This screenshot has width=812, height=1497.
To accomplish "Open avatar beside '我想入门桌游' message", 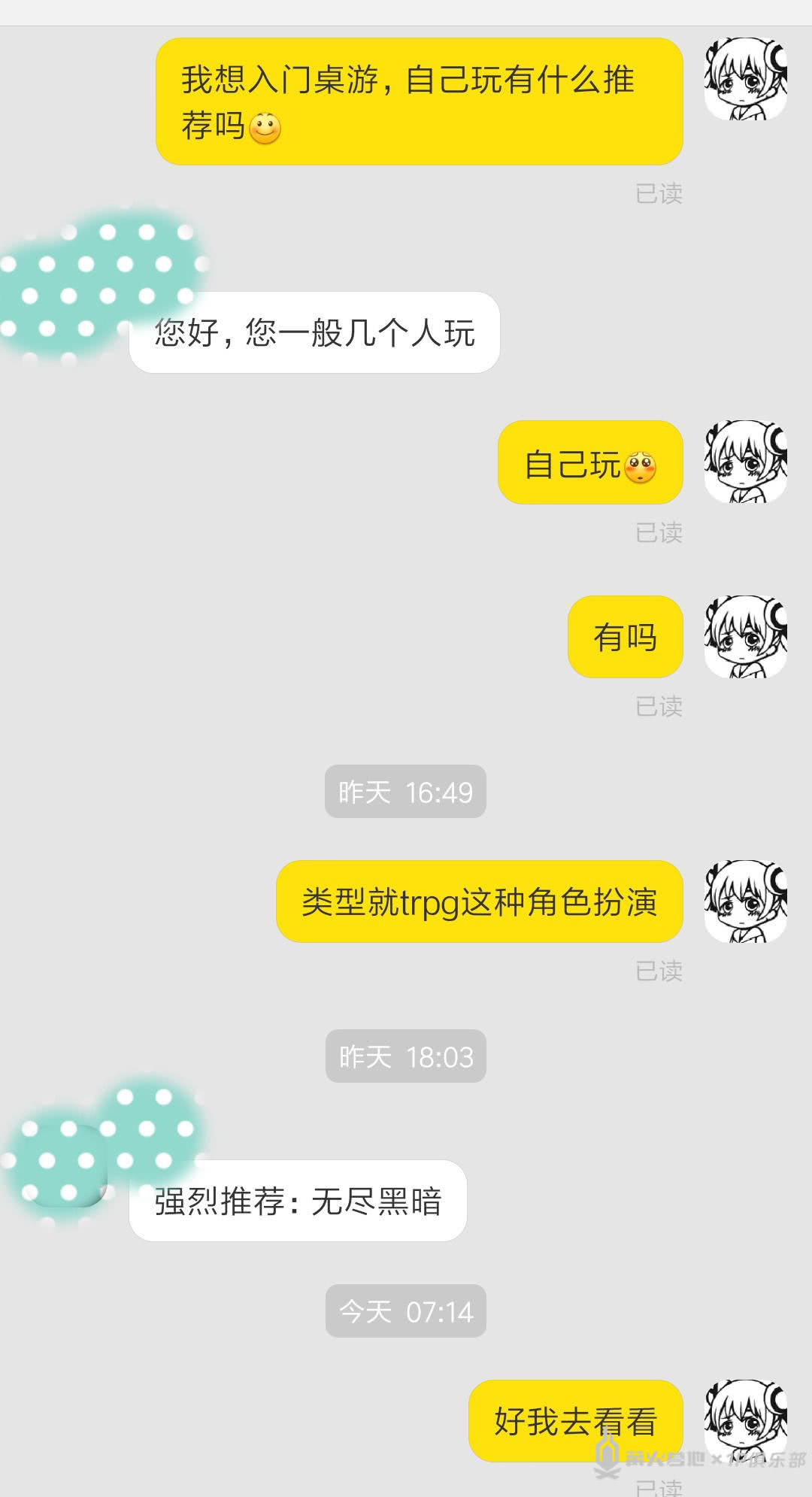I will tap(745, 80).
